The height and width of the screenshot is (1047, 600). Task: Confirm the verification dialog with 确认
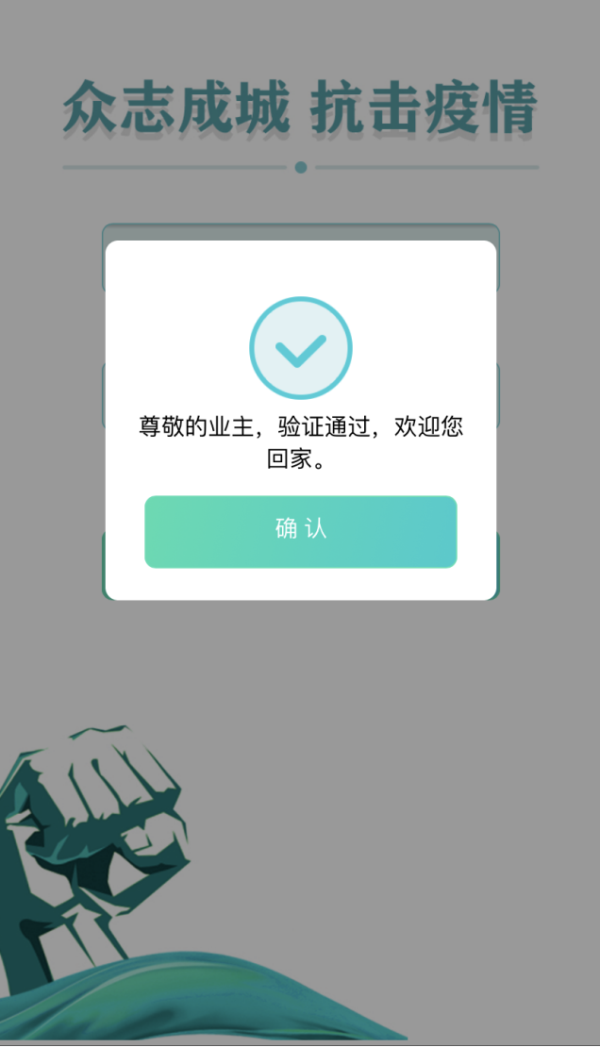coord(300,531)
